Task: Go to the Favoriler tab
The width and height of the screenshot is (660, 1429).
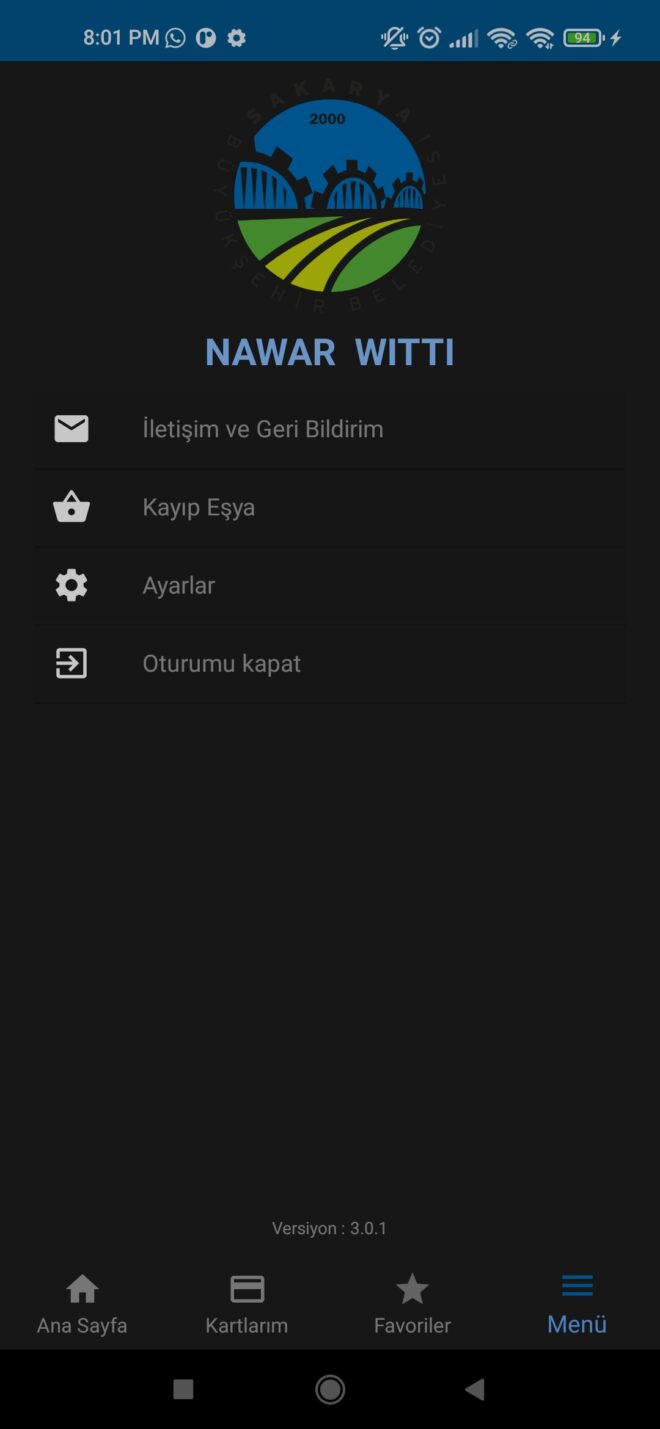Action: point(412,1304)
